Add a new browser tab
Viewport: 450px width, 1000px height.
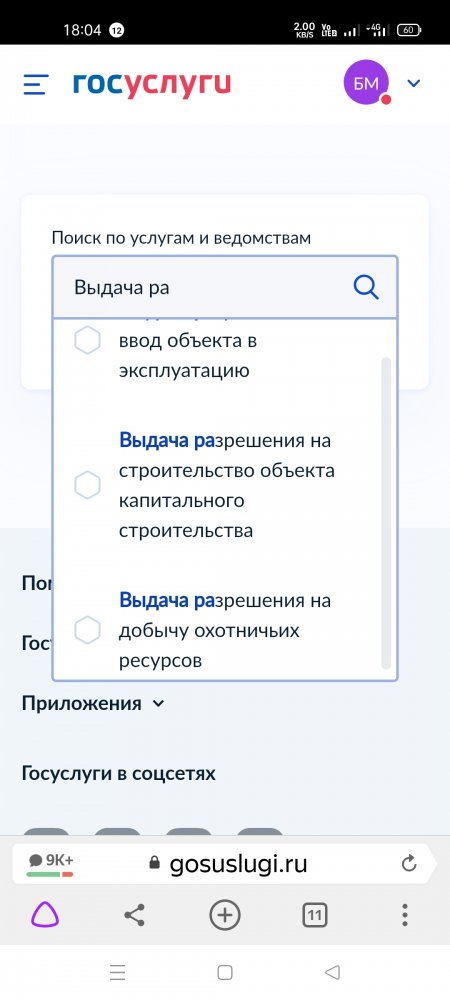(x=225, y=916)
